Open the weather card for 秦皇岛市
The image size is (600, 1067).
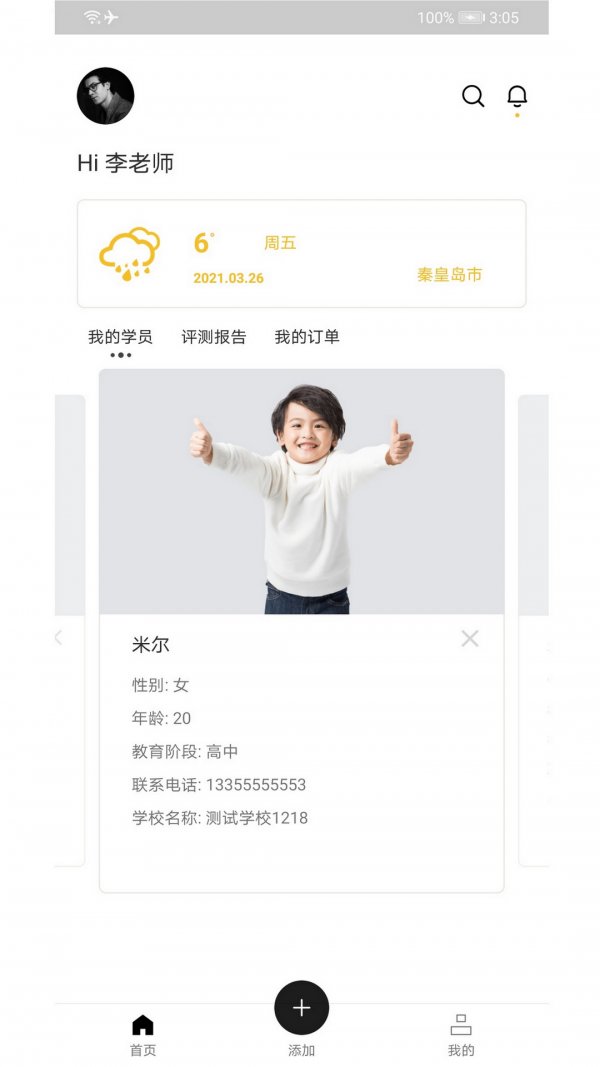point(301,254)
